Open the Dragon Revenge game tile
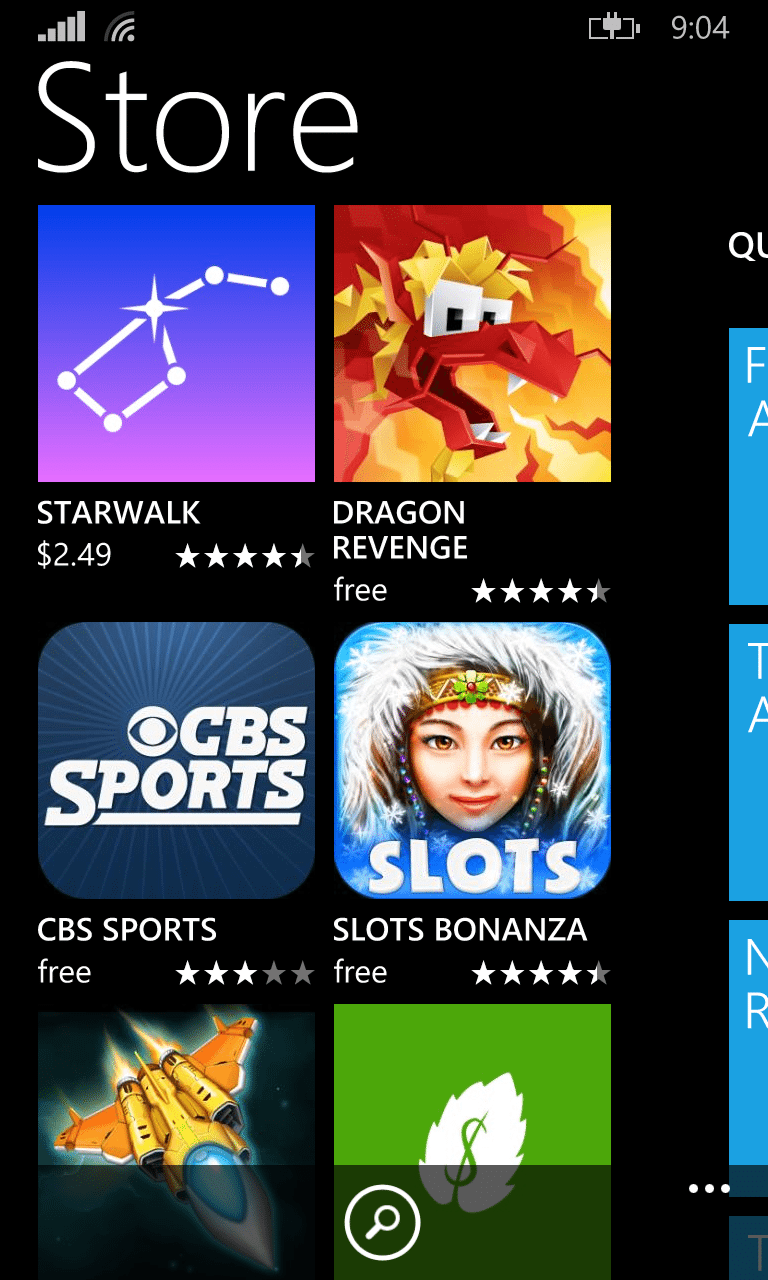This screenshot has height=1280, width=768. (x=472, y=343)
